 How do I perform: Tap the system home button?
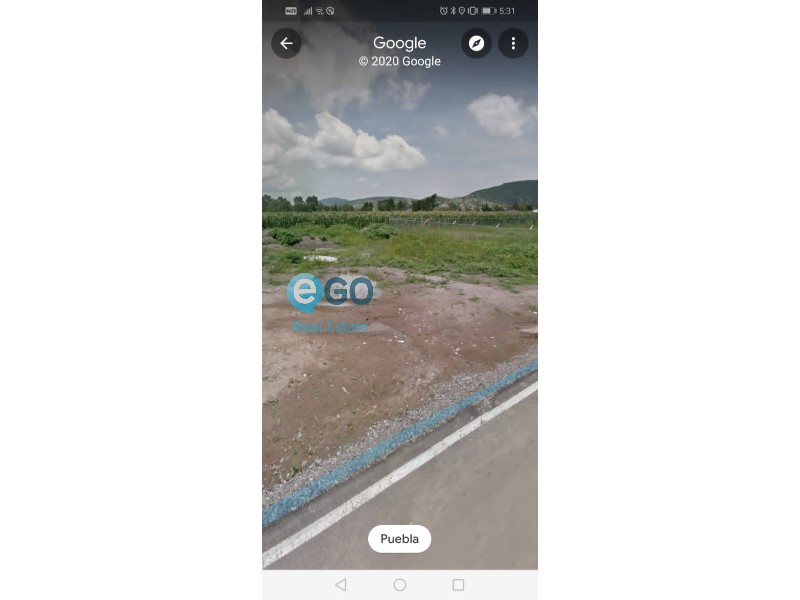point(400,585)
